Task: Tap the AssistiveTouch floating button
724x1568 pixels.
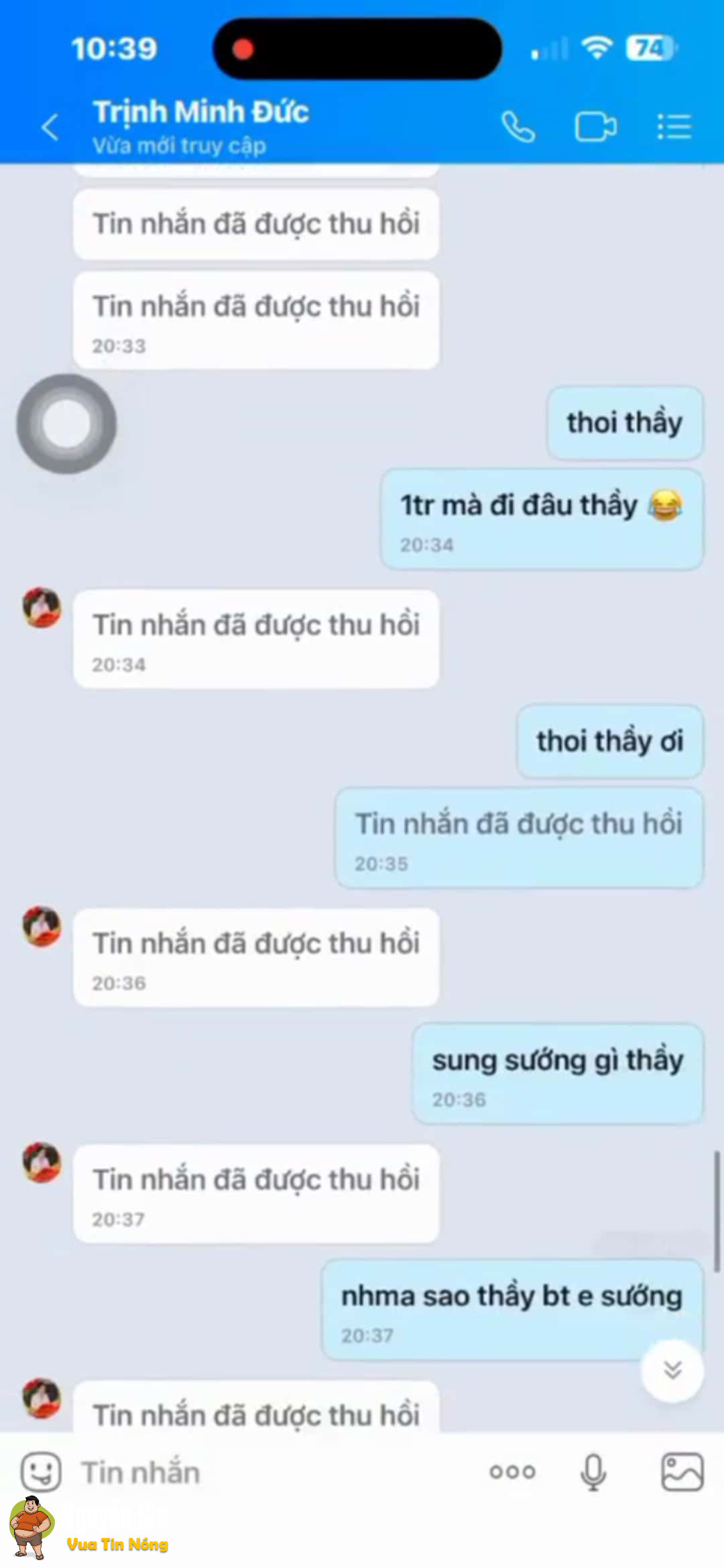Action: coord(66,424)
